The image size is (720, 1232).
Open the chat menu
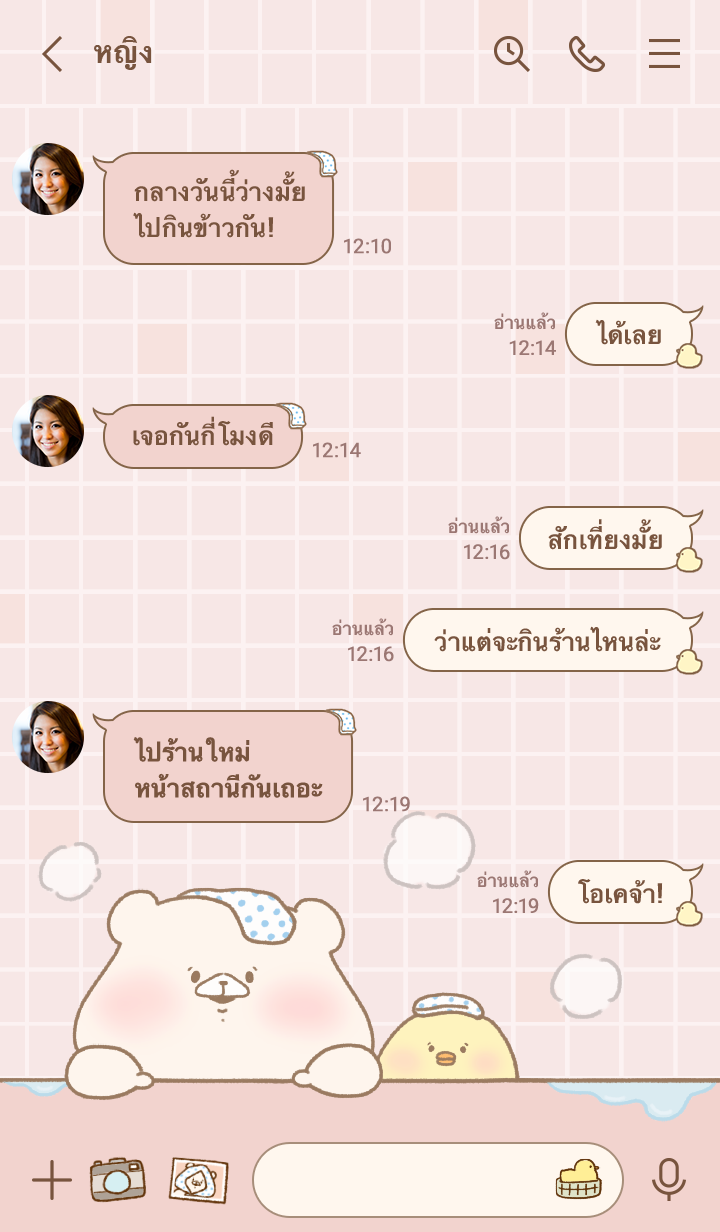(x=664, y=54)
